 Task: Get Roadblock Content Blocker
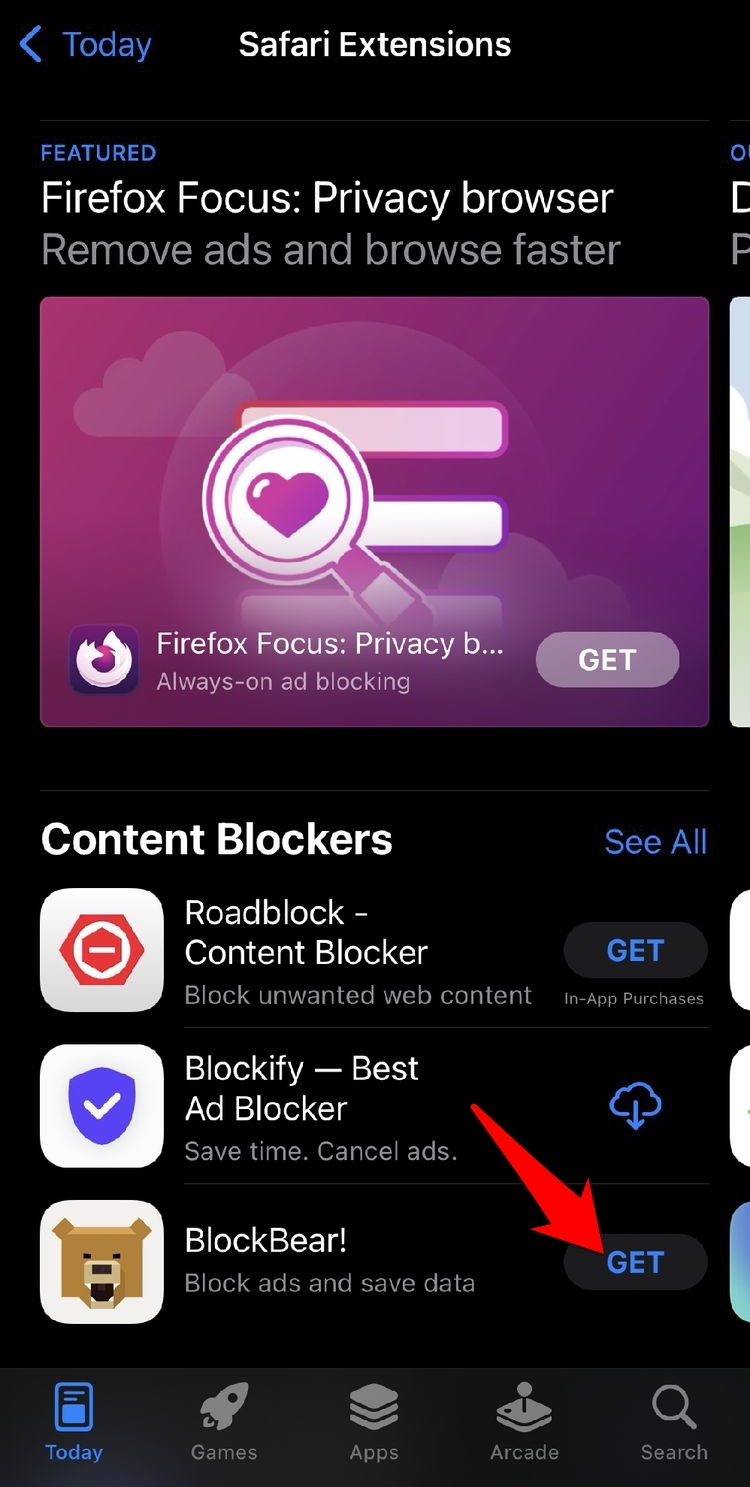[635, 950]
